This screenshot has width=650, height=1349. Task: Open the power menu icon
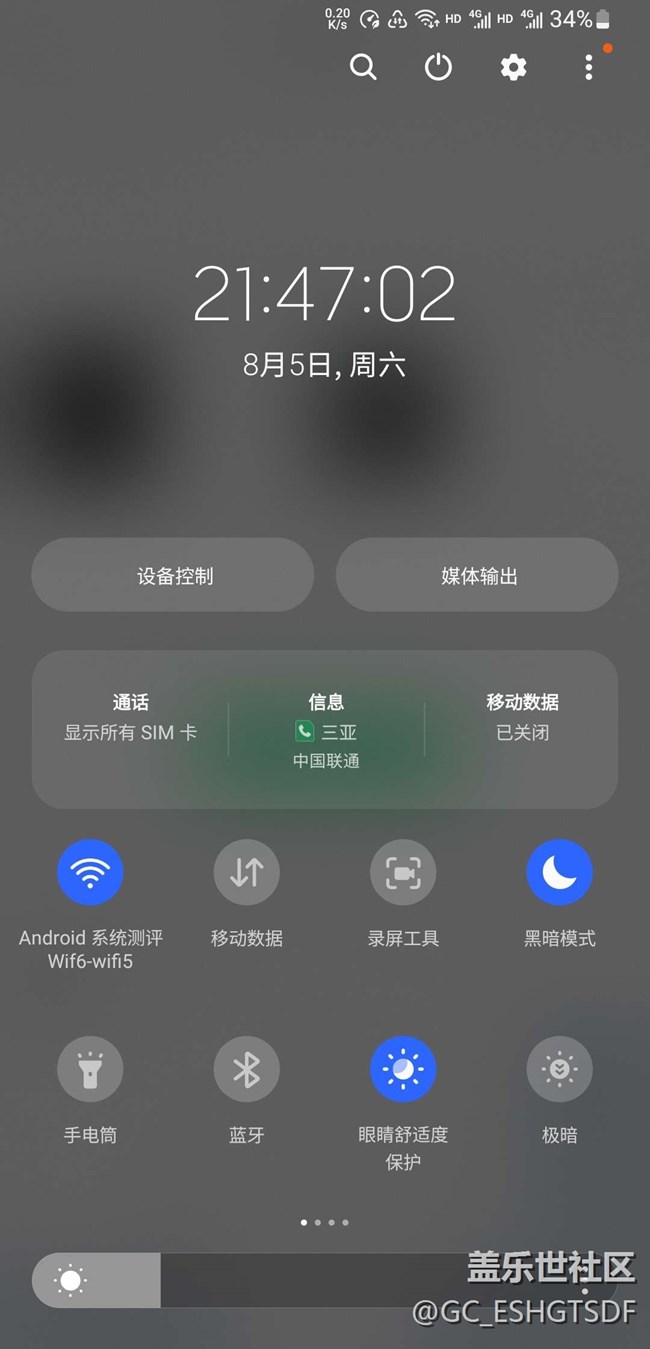[438, 67]
